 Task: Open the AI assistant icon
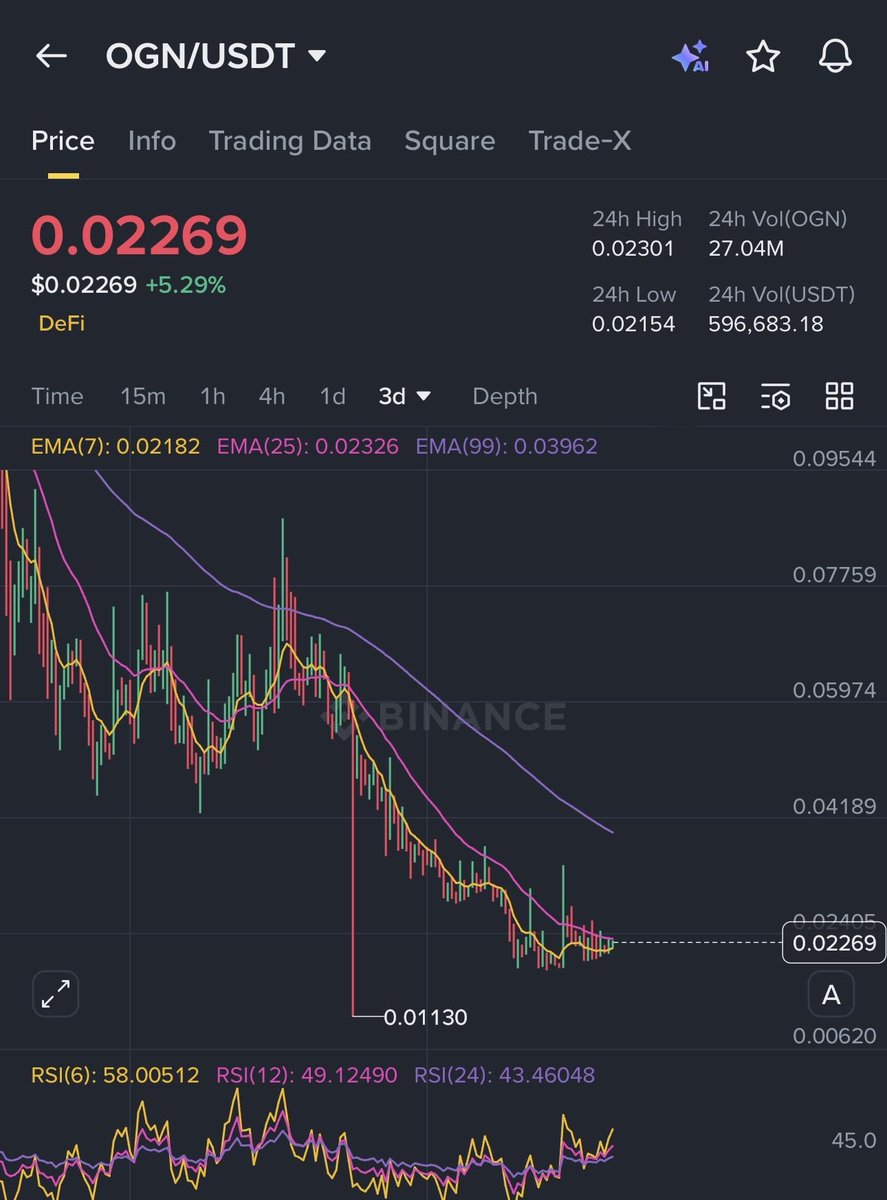(x=691, y=57)
